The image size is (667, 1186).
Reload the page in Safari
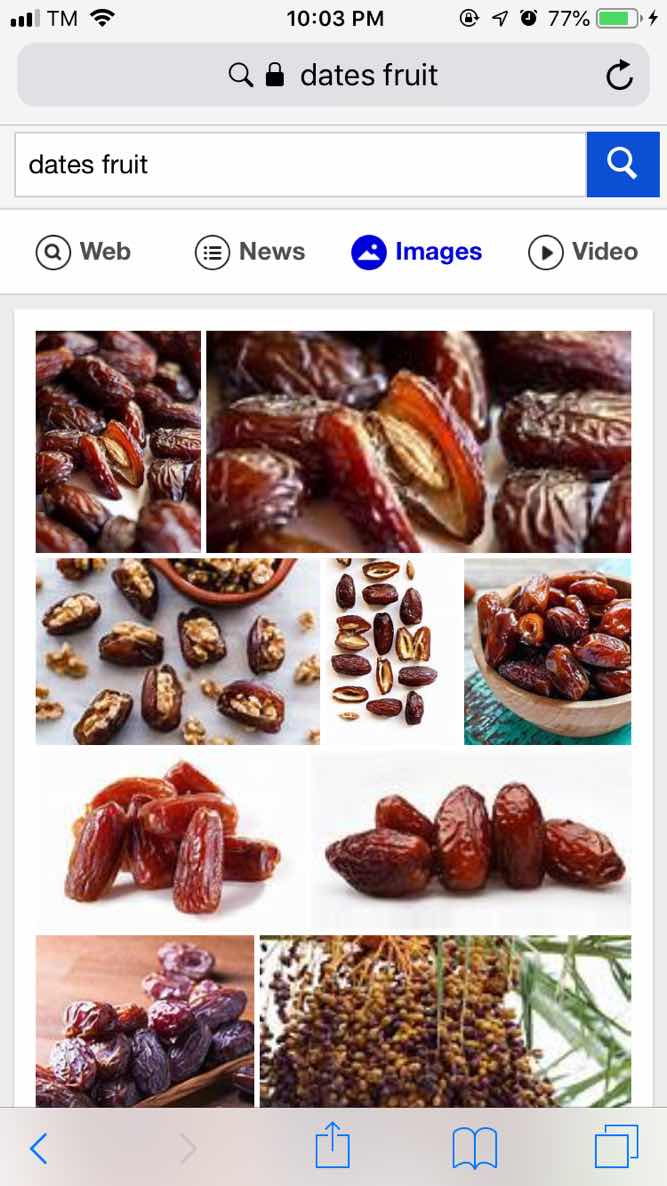point(620,76)
